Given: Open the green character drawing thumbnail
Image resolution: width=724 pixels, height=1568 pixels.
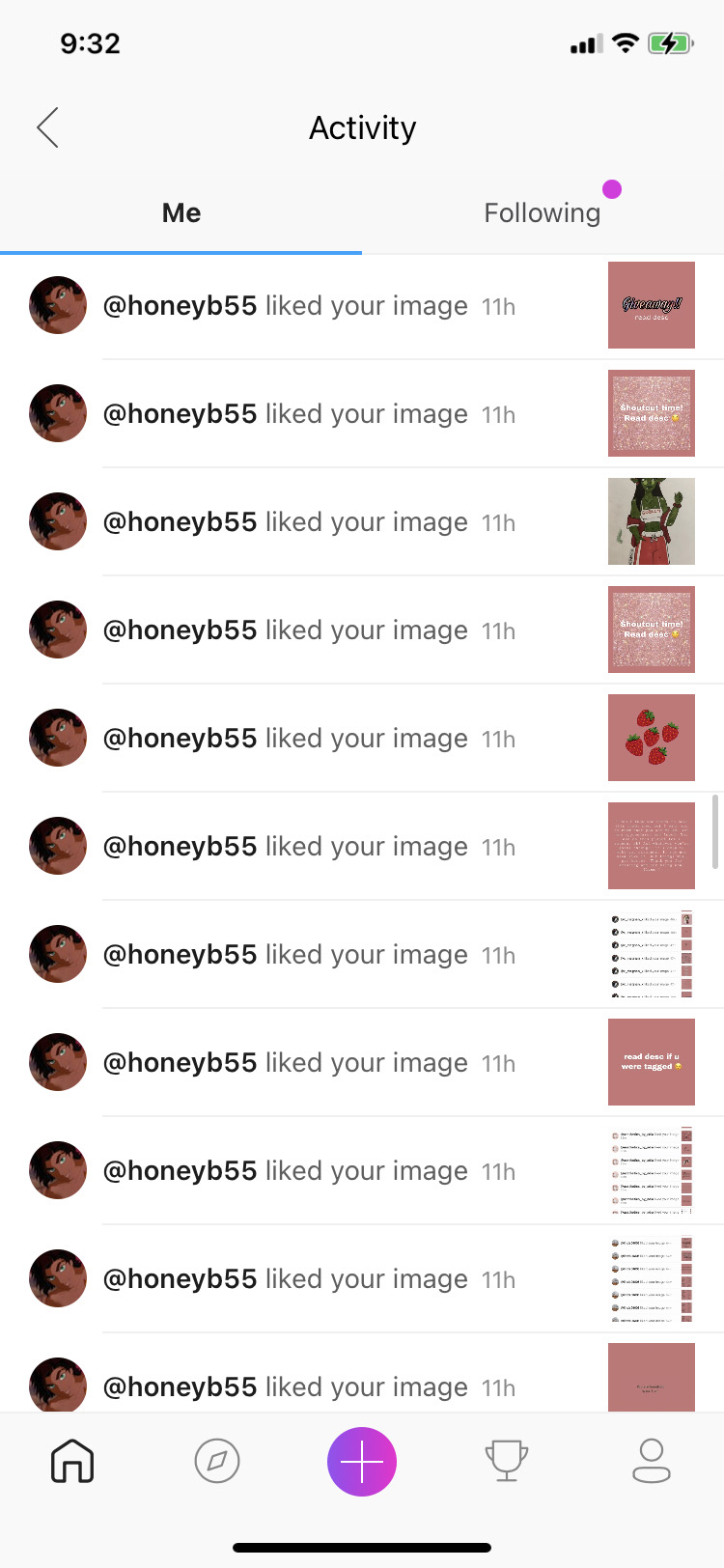Looking at the screenshot, I should pyautogui.click(x=651, y=521).
